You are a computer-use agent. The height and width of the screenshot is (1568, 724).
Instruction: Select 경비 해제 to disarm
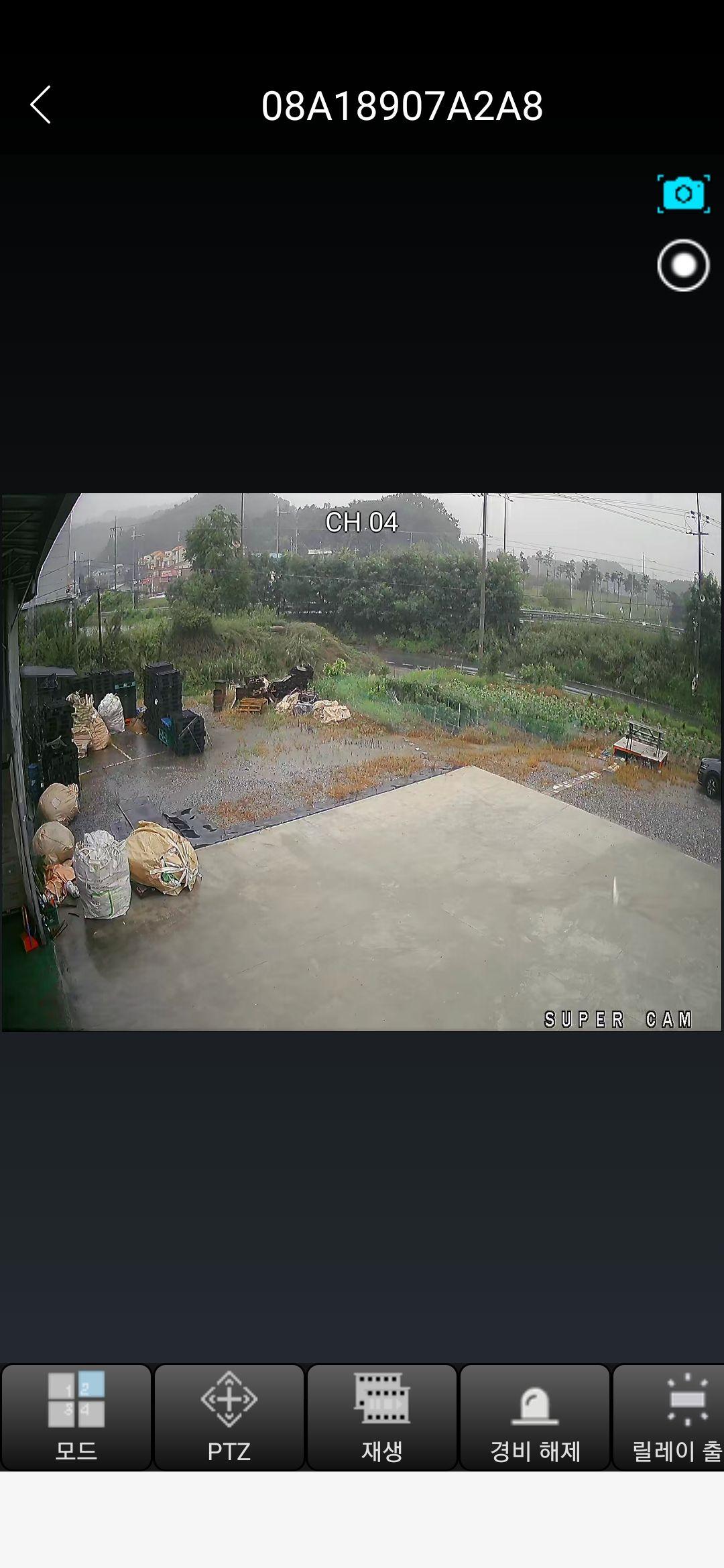point(534,1417)
